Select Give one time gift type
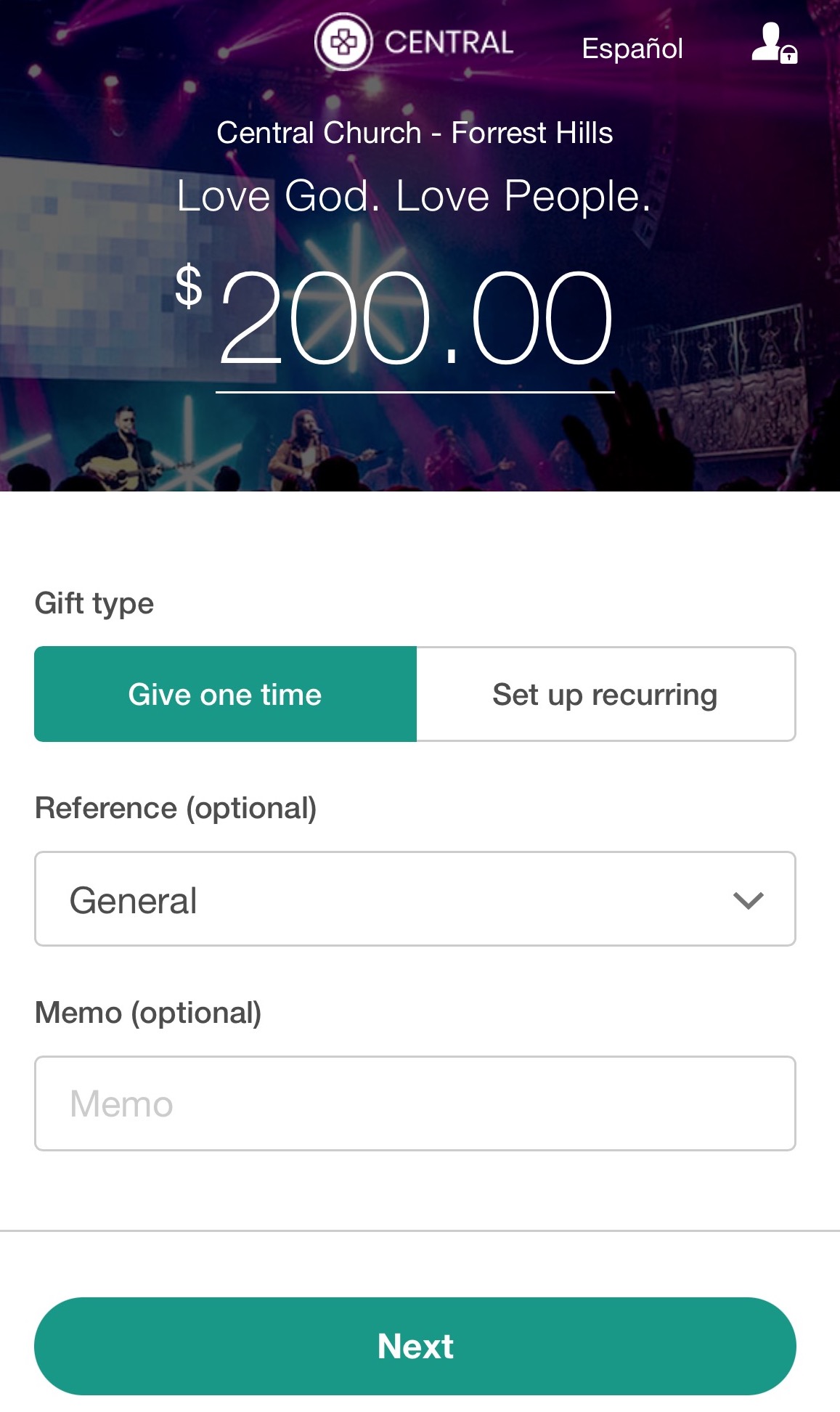The image size is (840, 1412). (226, 694)
